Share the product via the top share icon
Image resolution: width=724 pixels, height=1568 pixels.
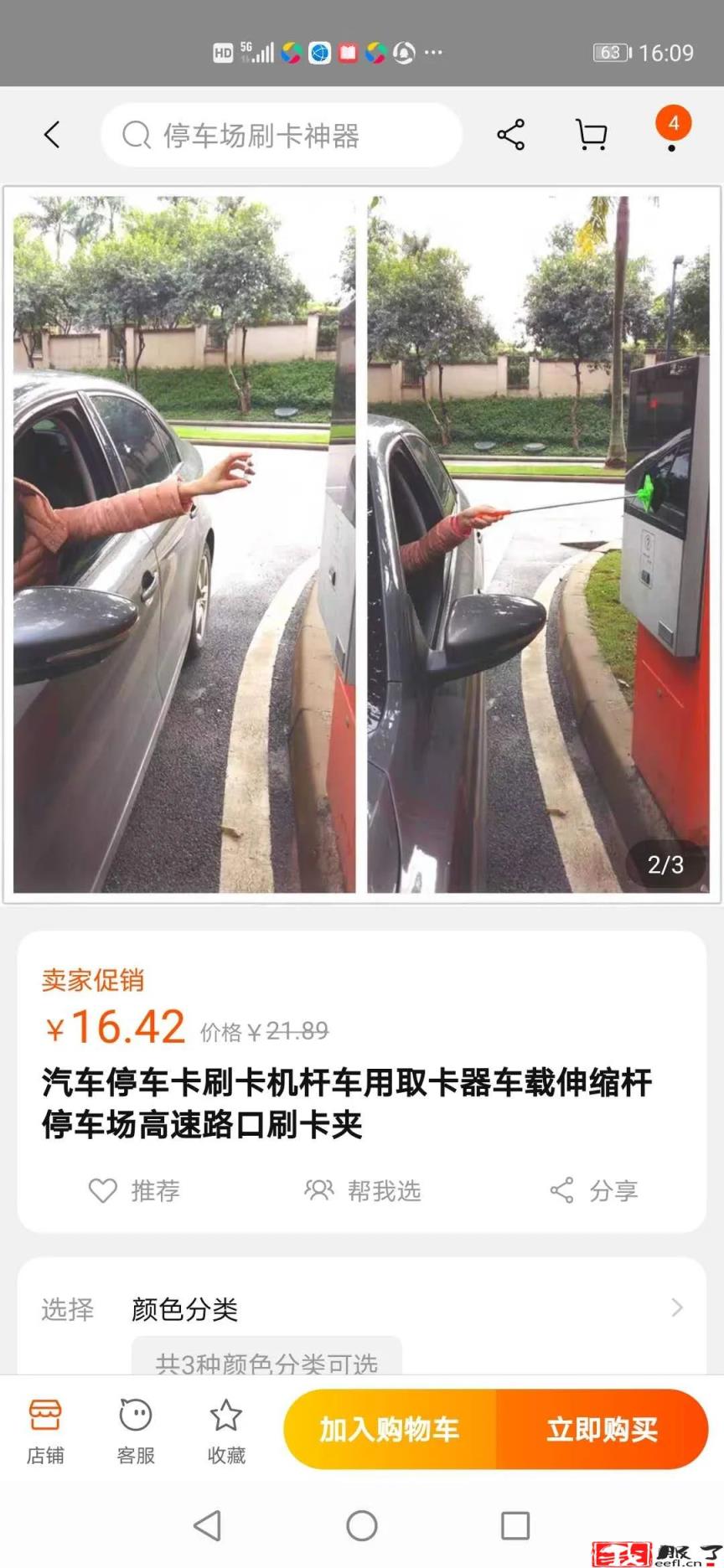[510, 135]
